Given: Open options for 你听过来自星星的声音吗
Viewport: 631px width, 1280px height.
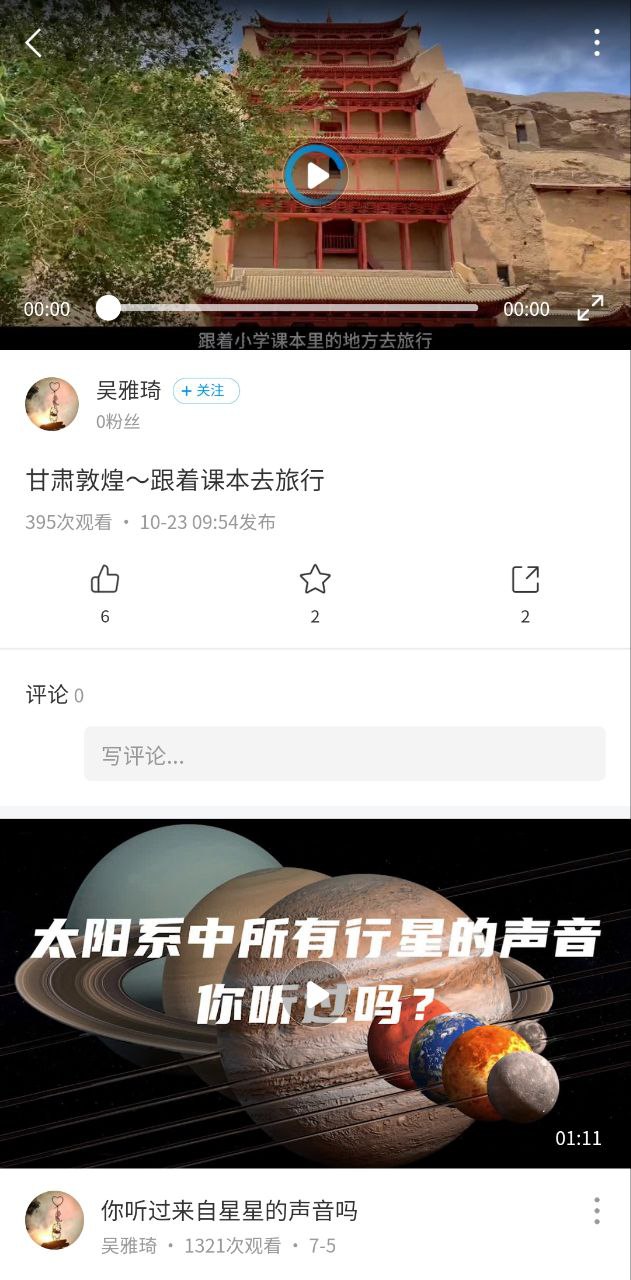Looking at the screenshot, I should (596, 1211).
